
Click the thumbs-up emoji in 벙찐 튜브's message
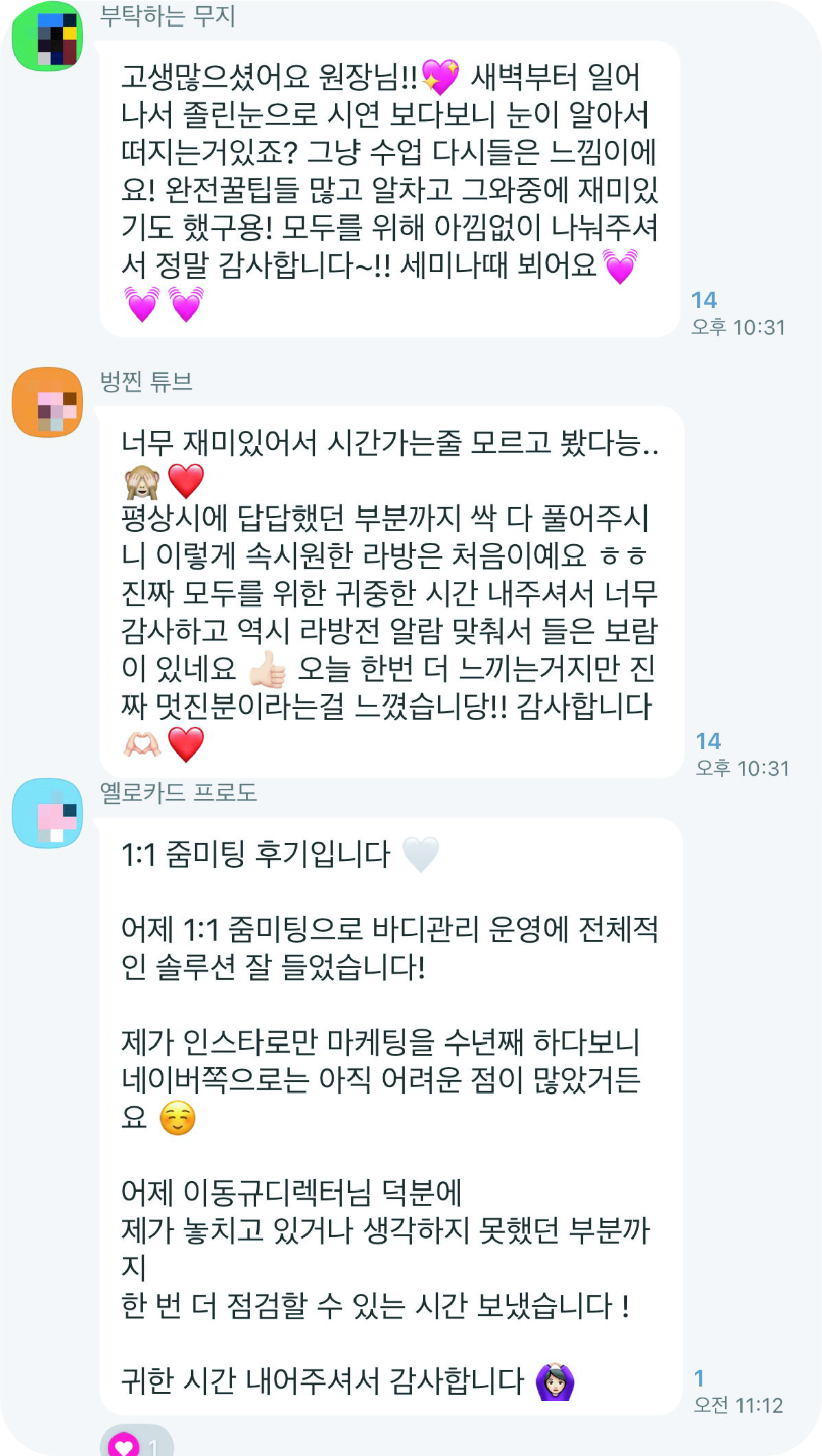268,670
